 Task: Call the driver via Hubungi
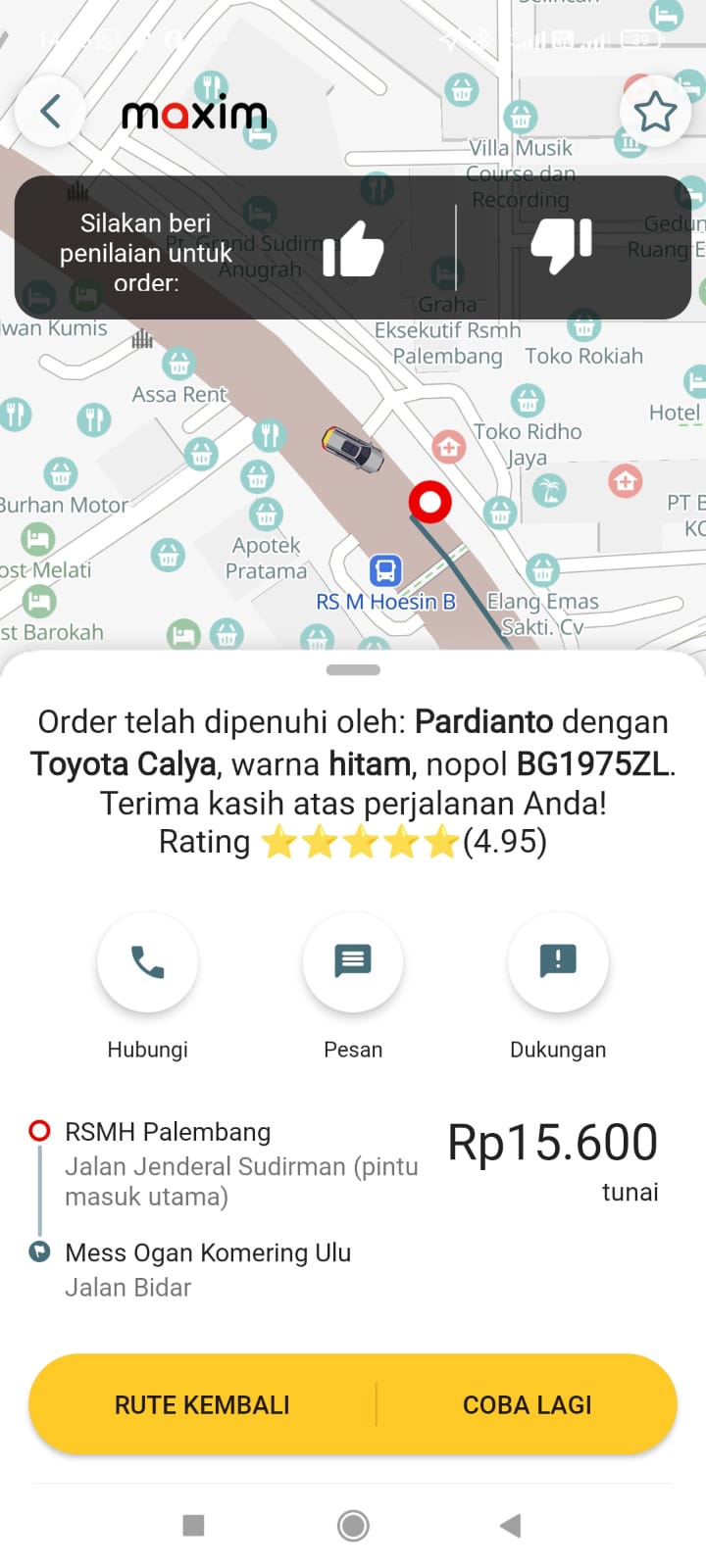148,962
